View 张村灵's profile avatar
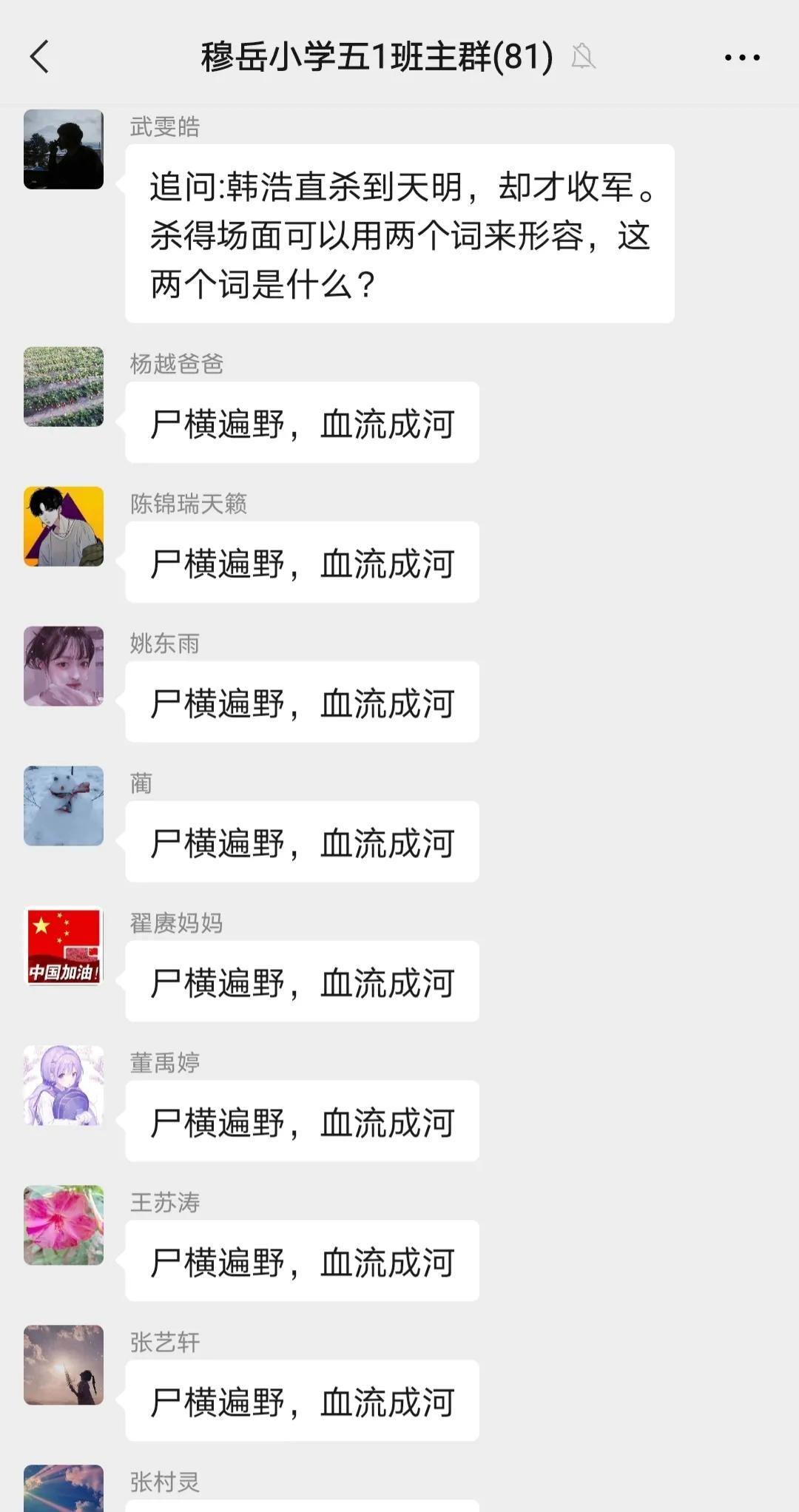The image size is (799, 1512). tap(64, 1490)
